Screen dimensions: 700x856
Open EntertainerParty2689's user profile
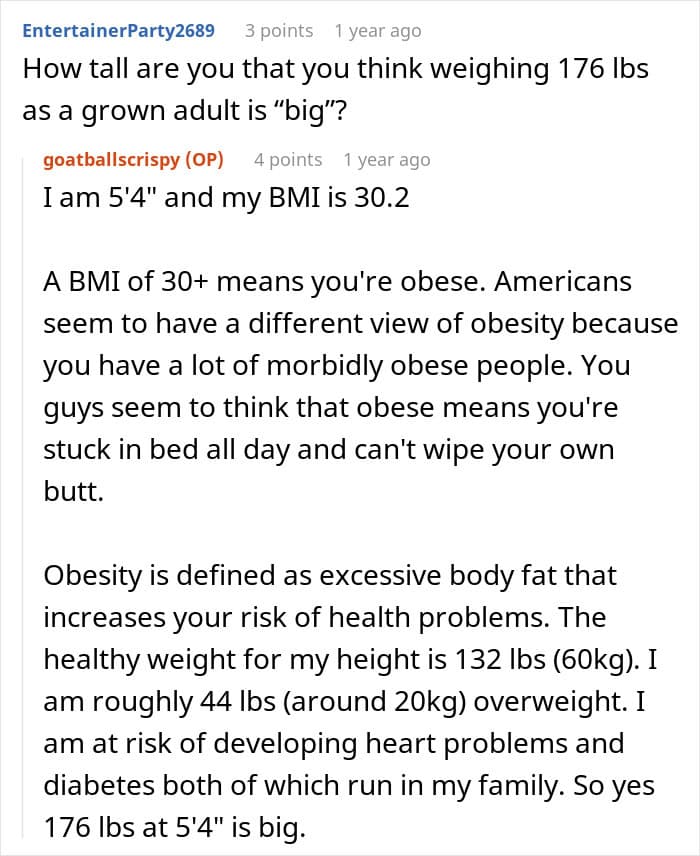coord(118,30)
